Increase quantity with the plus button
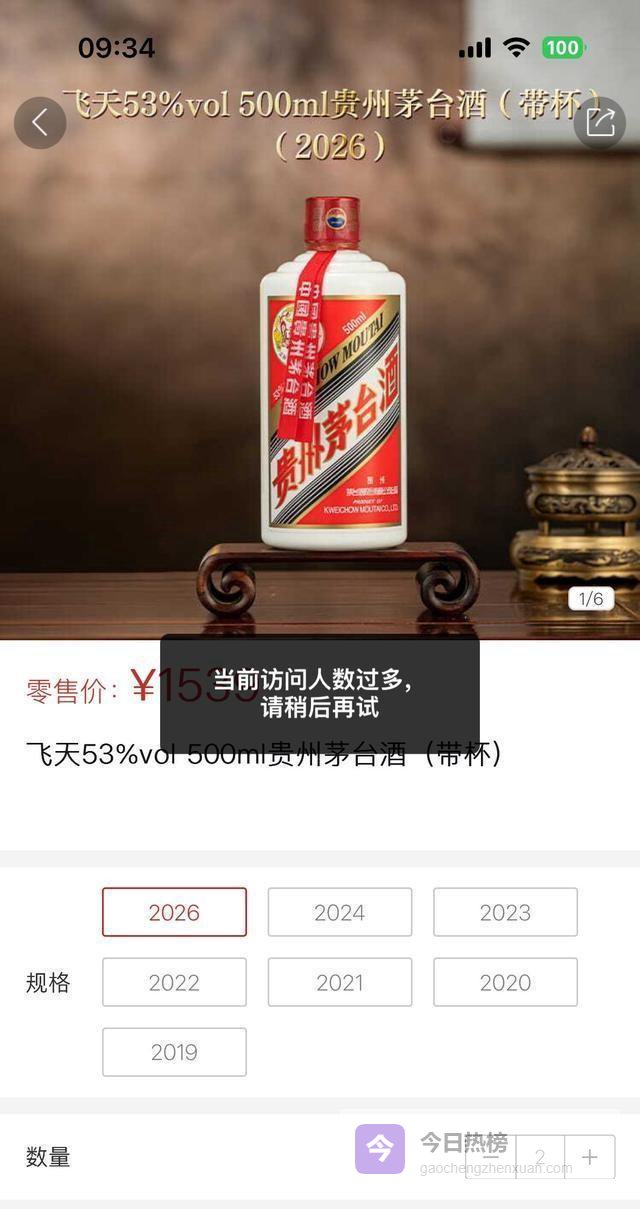The height and width of the screenshot is (1209, 640). tap(590, 1157)
